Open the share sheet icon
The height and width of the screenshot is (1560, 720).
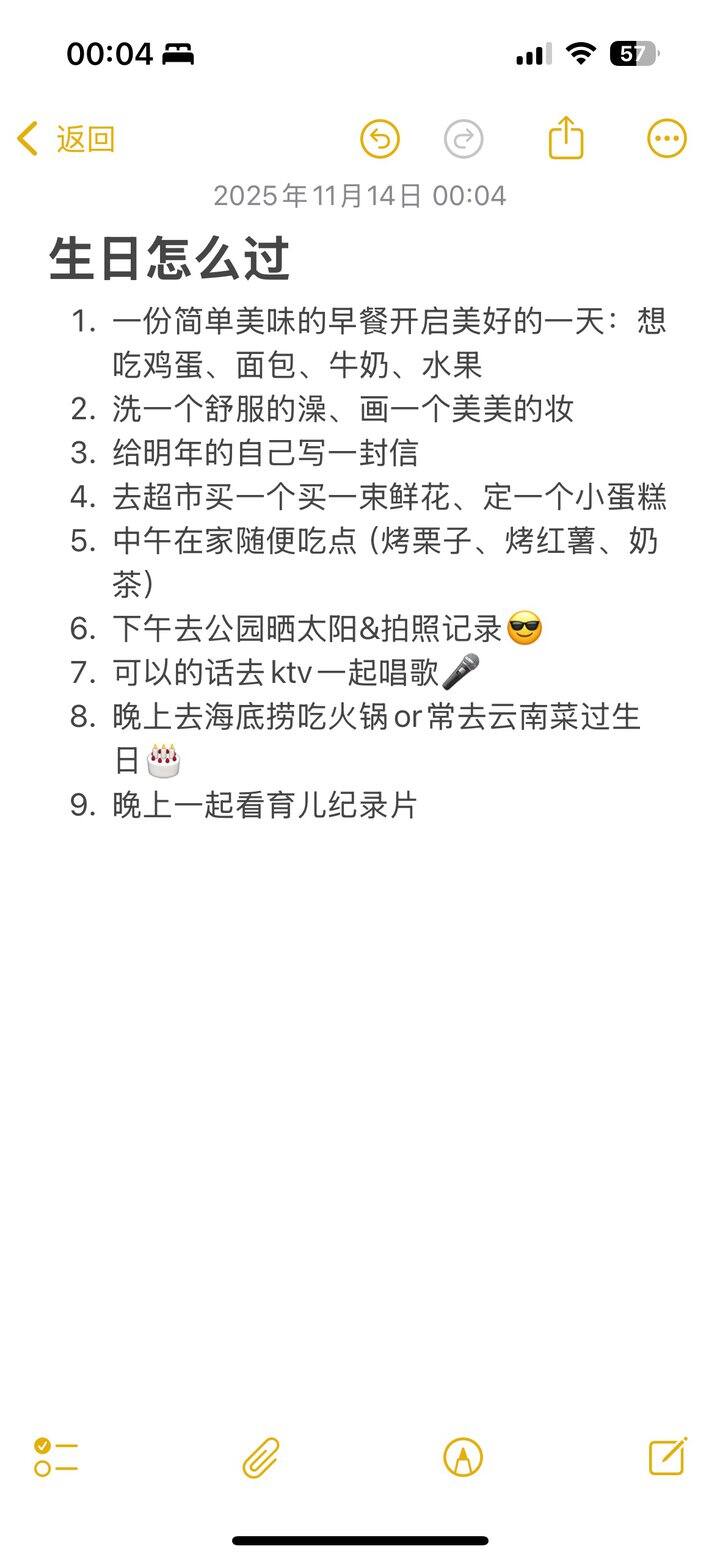pyautogui.click(x=566, y=138)
